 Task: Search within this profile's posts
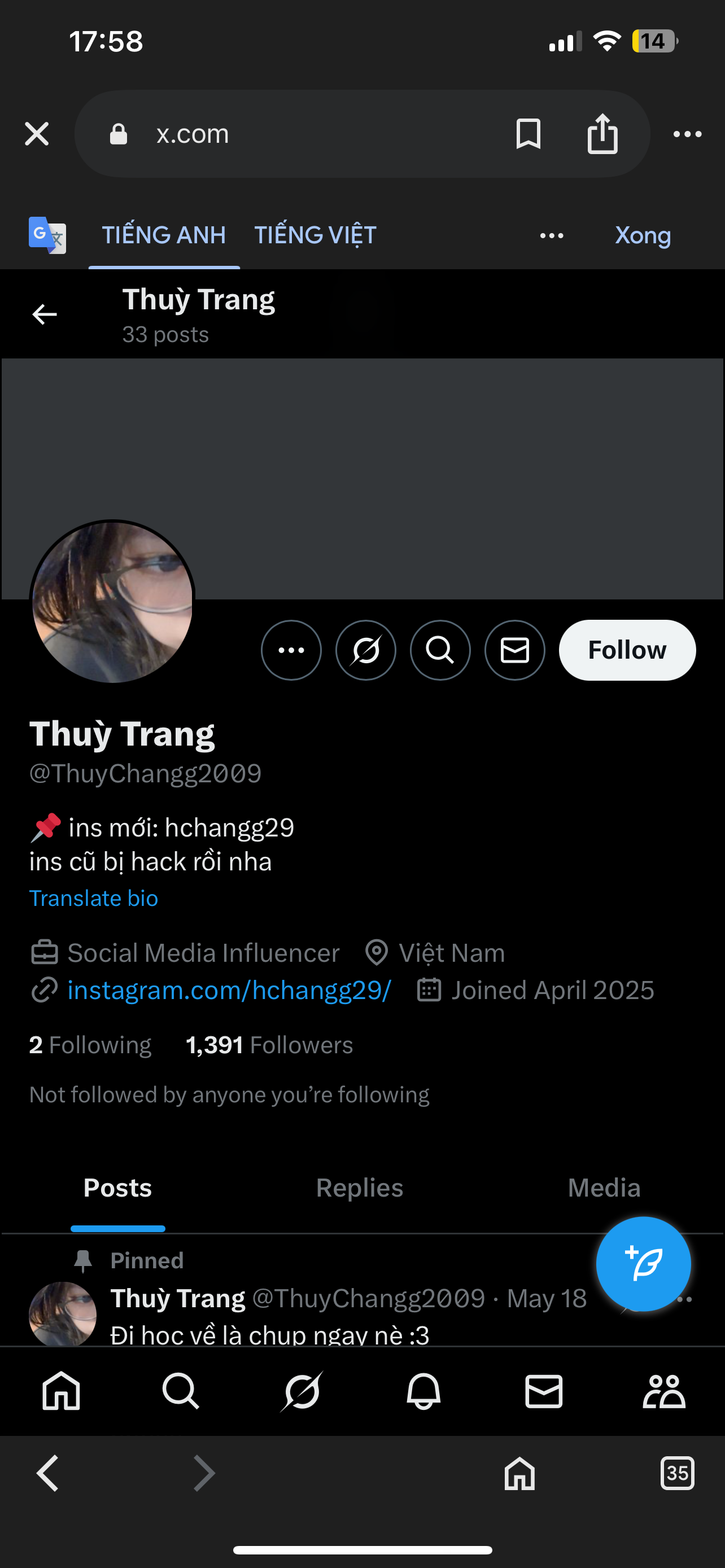pyautogui.click(x=439, y=650)
